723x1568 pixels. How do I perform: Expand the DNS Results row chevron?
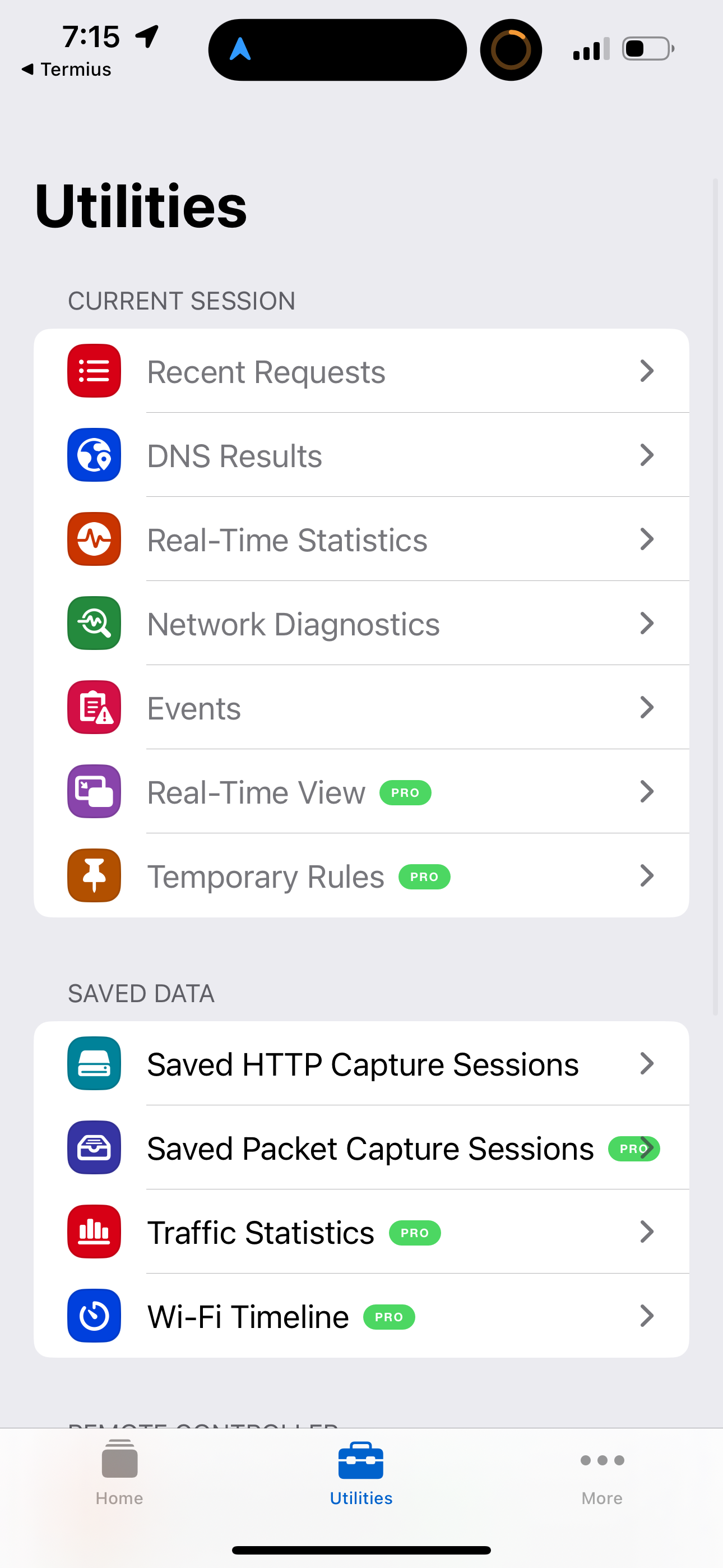pos(646,455)
